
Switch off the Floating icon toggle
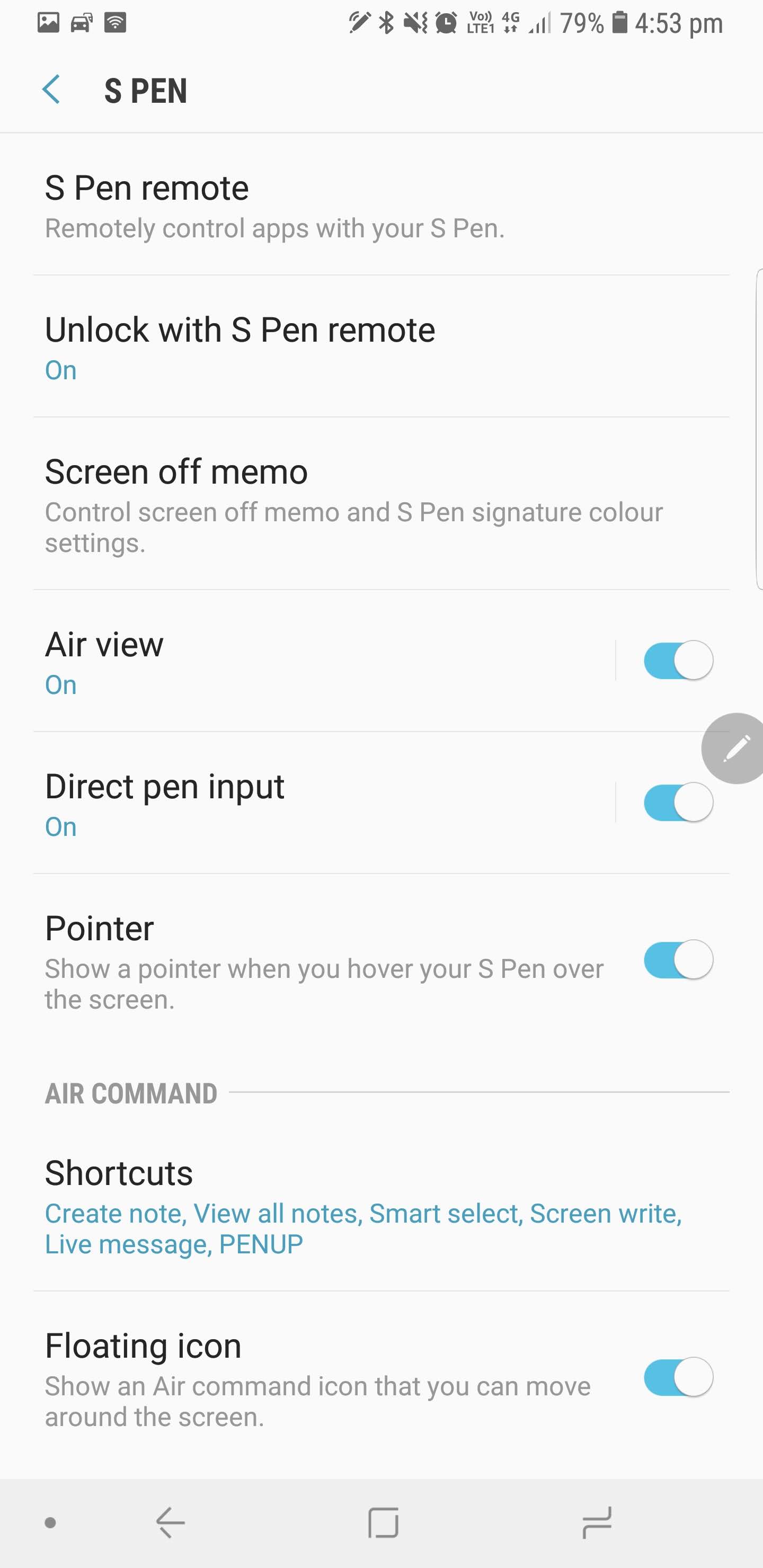click(x=678, y=1377)
